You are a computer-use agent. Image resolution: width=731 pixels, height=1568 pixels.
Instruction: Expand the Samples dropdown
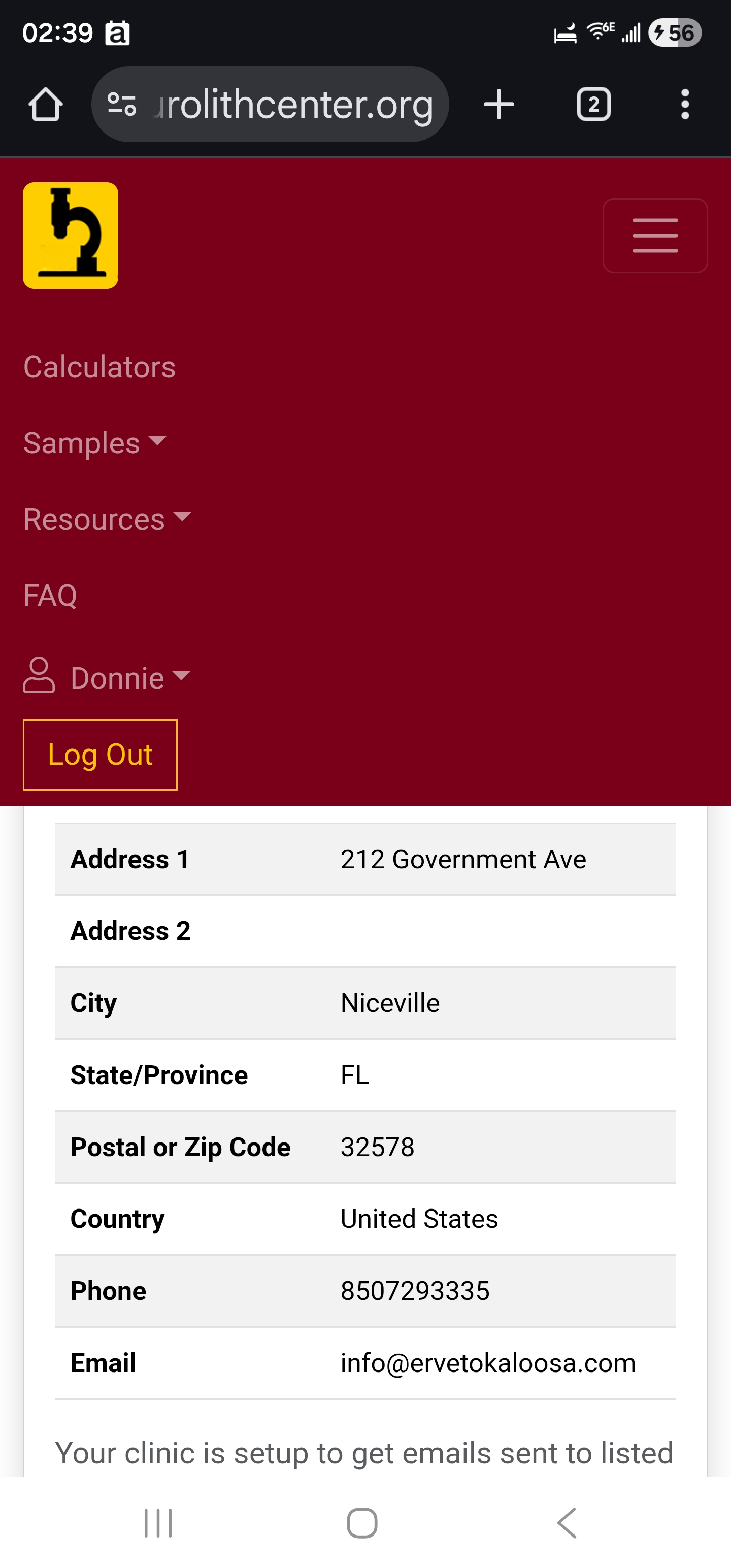[94, 443]
